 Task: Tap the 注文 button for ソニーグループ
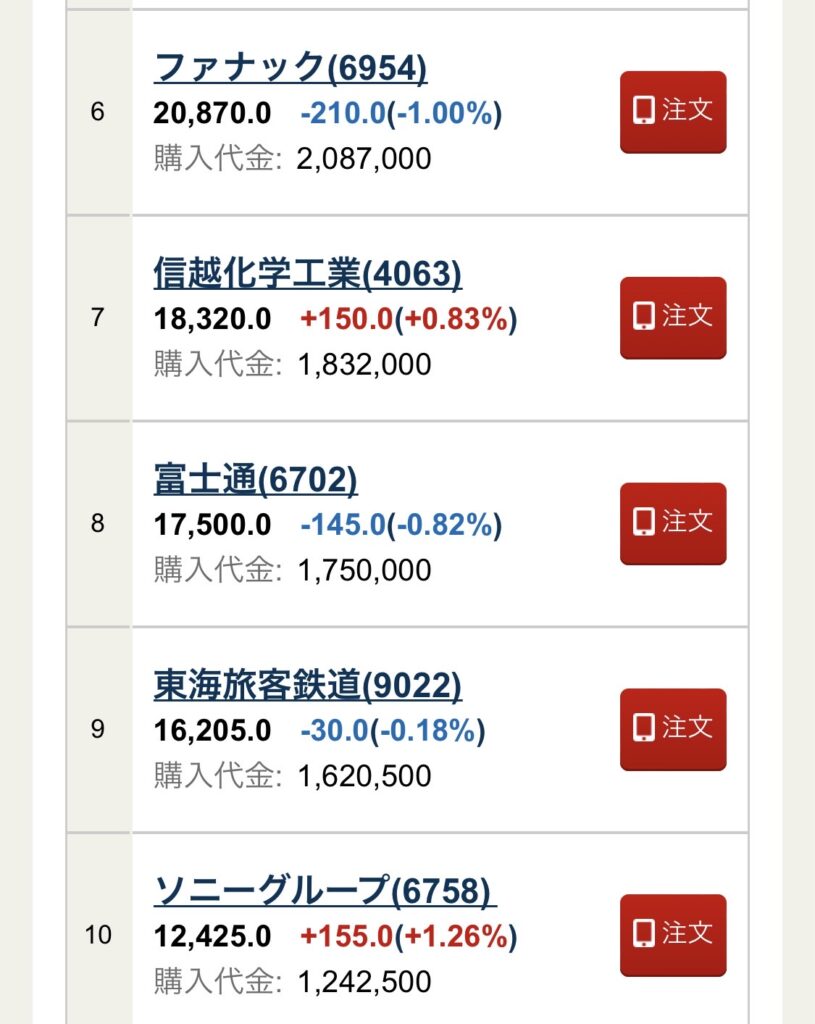[672, 934]
